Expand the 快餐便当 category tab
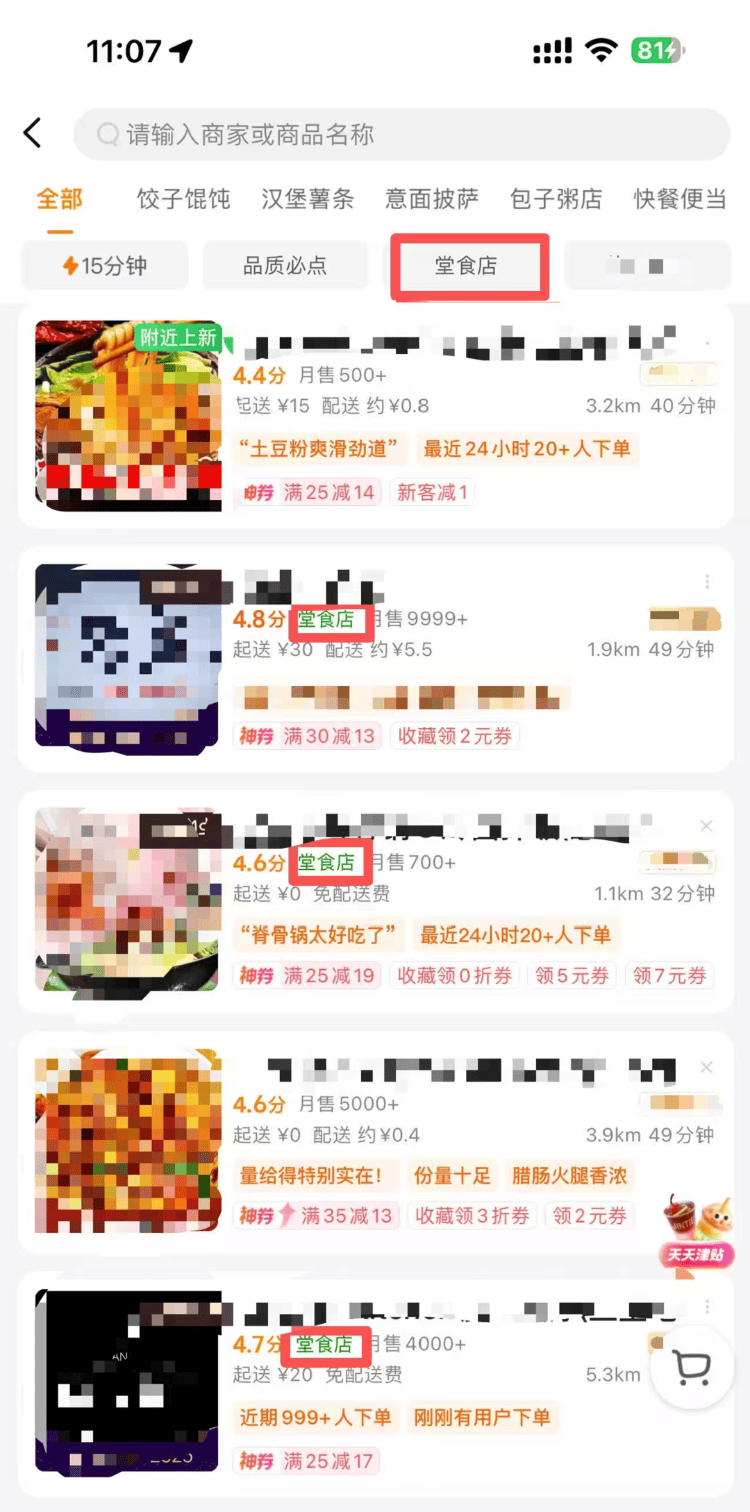The height and width of the screenshot is (1512, 750). [680, 199]
